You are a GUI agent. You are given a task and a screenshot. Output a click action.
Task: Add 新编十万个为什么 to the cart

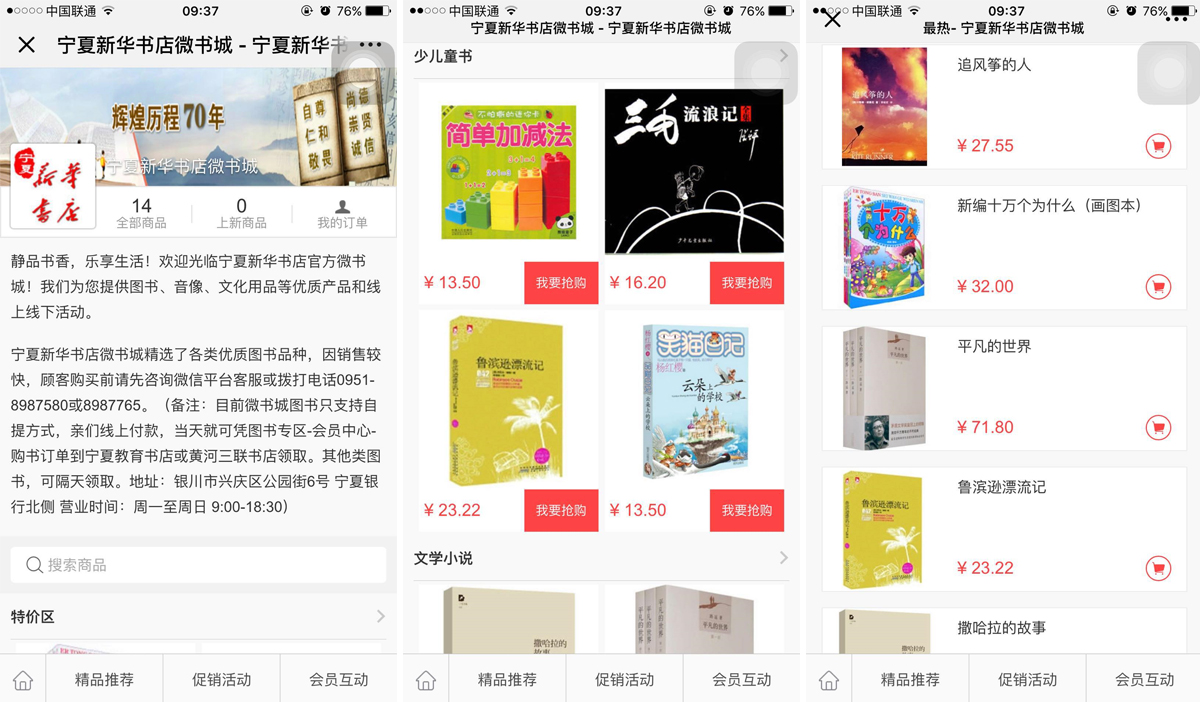pyautogui.click(x=1158, y=288)
